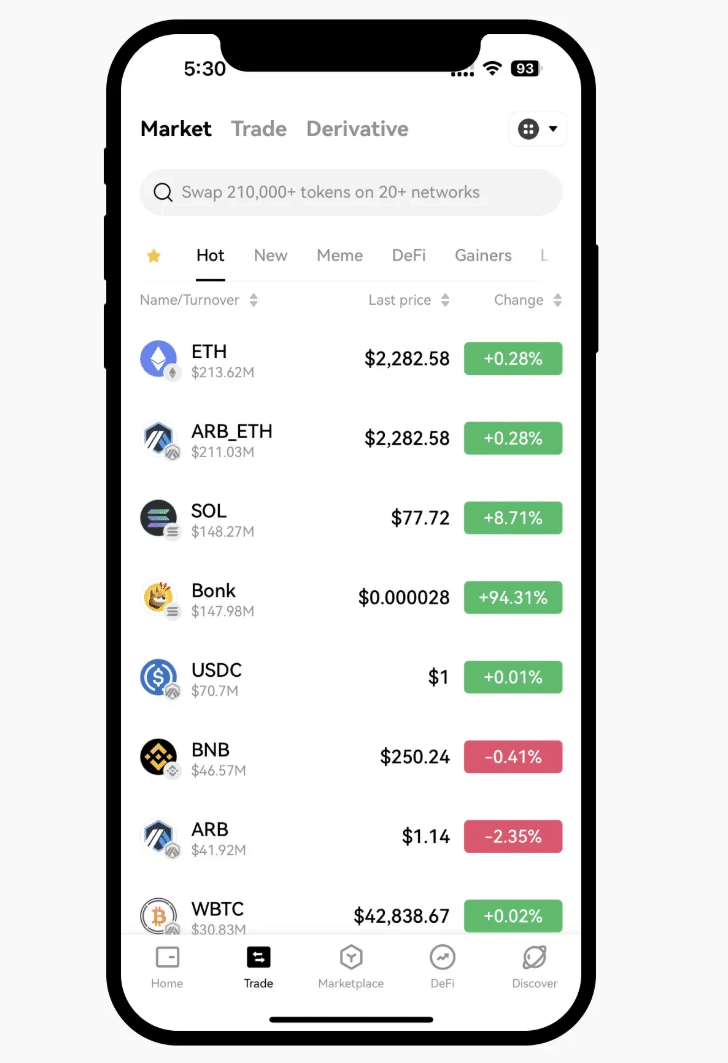Sort the list by Last price

(x=408, y=300)
